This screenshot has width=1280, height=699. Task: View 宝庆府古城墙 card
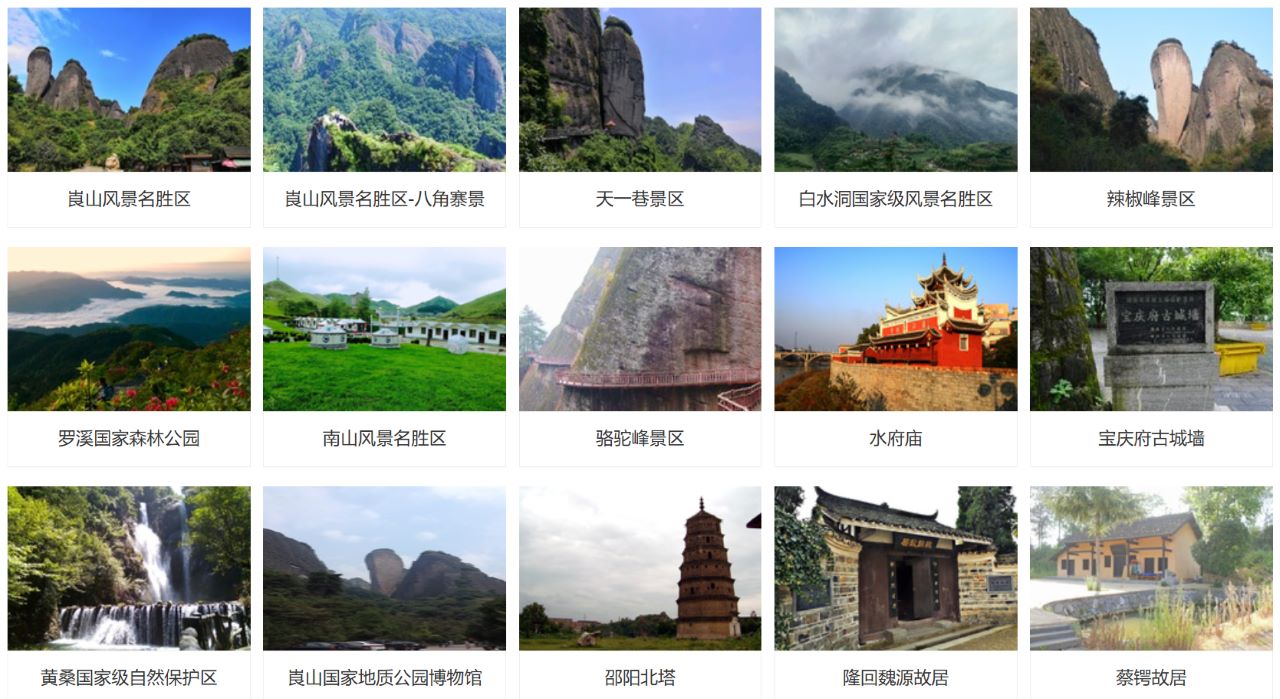(x=1151, y=356)
